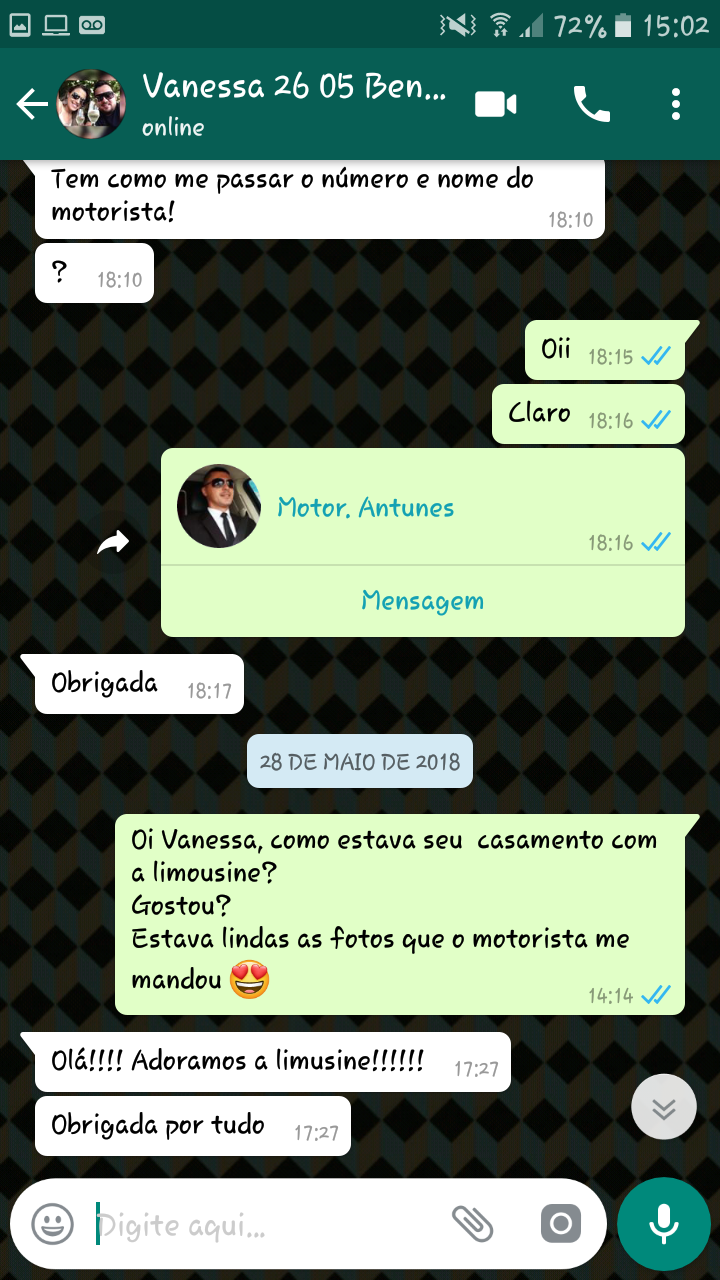Attach a file with the paperclip
The image size is (720, 1280).
pos(475,1222)
